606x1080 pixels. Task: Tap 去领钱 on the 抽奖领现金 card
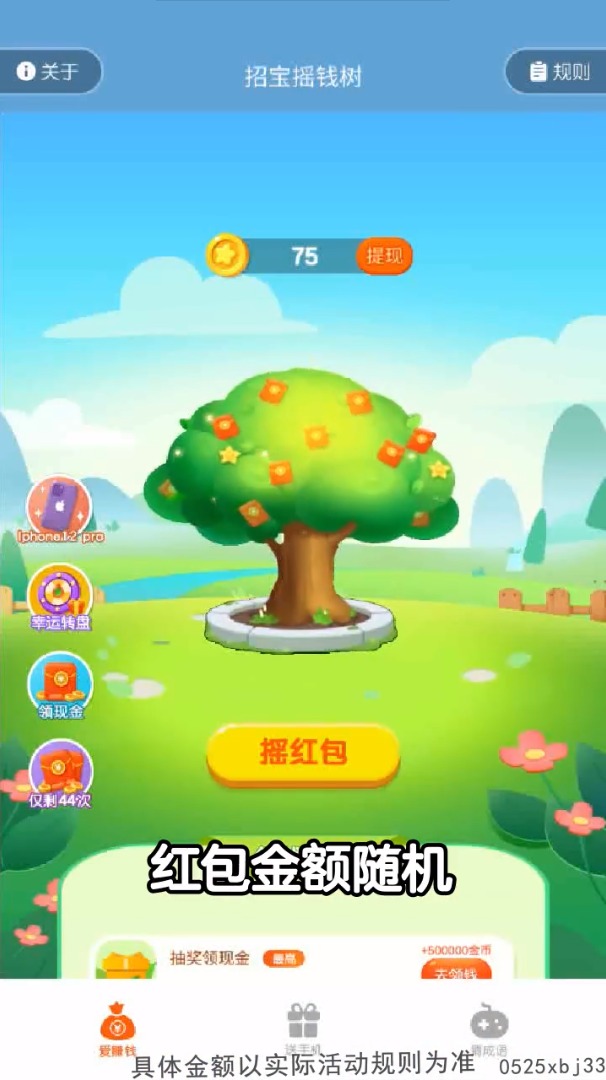[x=455, y=970]
